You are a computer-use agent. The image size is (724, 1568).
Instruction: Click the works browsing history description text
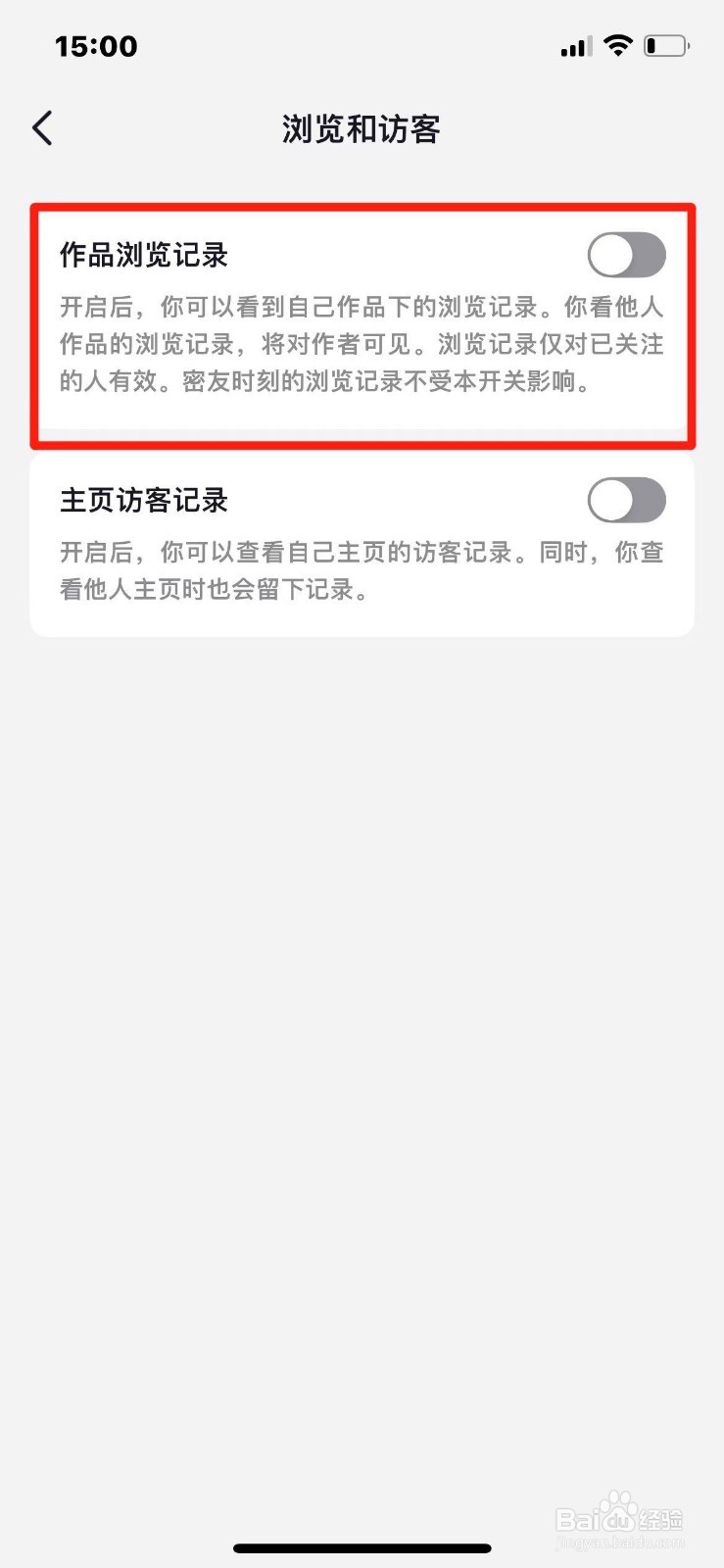pos(362,345)
